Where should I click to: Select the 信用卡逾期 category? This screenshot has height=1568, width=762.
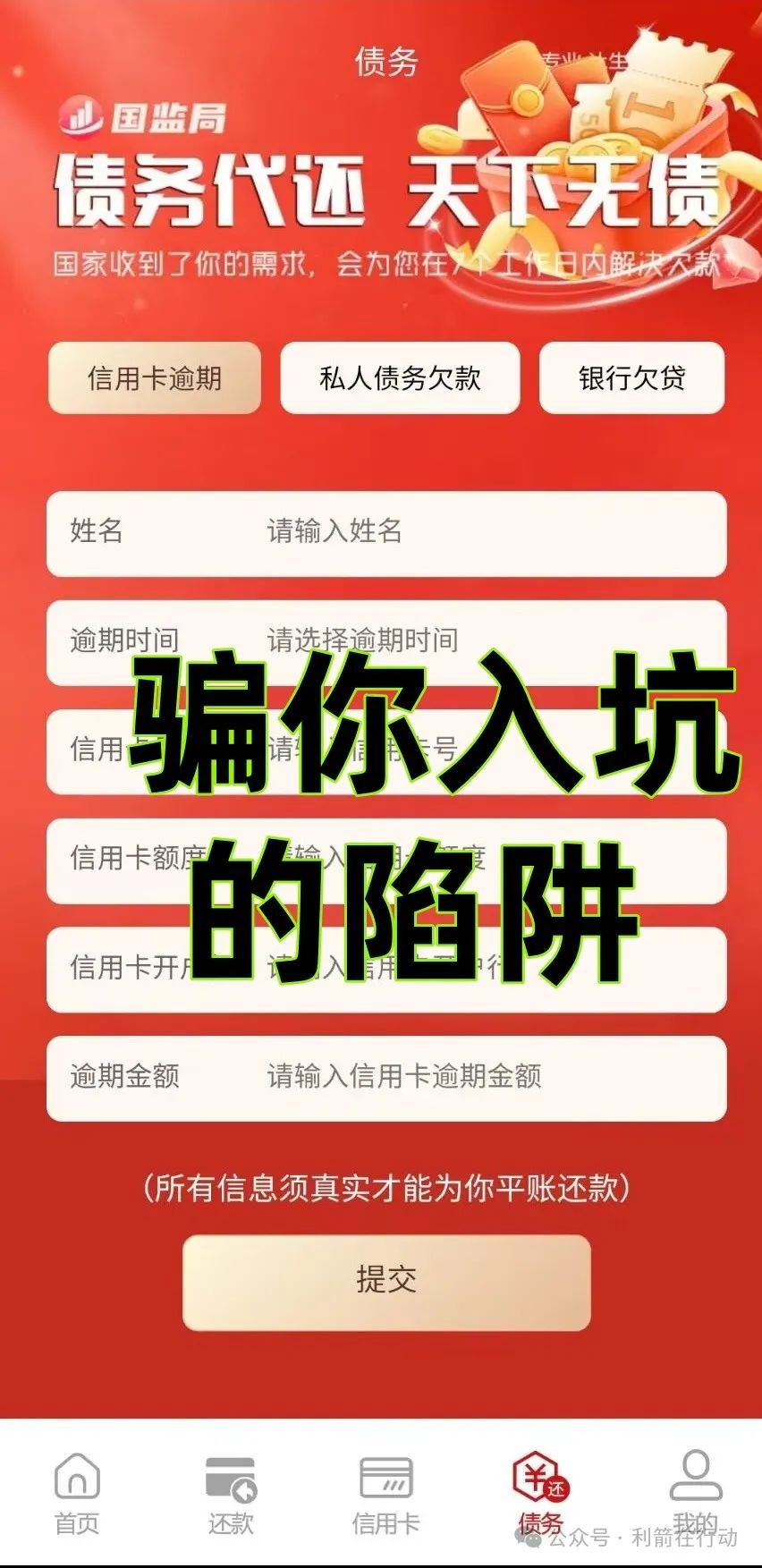tap(154, 378)
